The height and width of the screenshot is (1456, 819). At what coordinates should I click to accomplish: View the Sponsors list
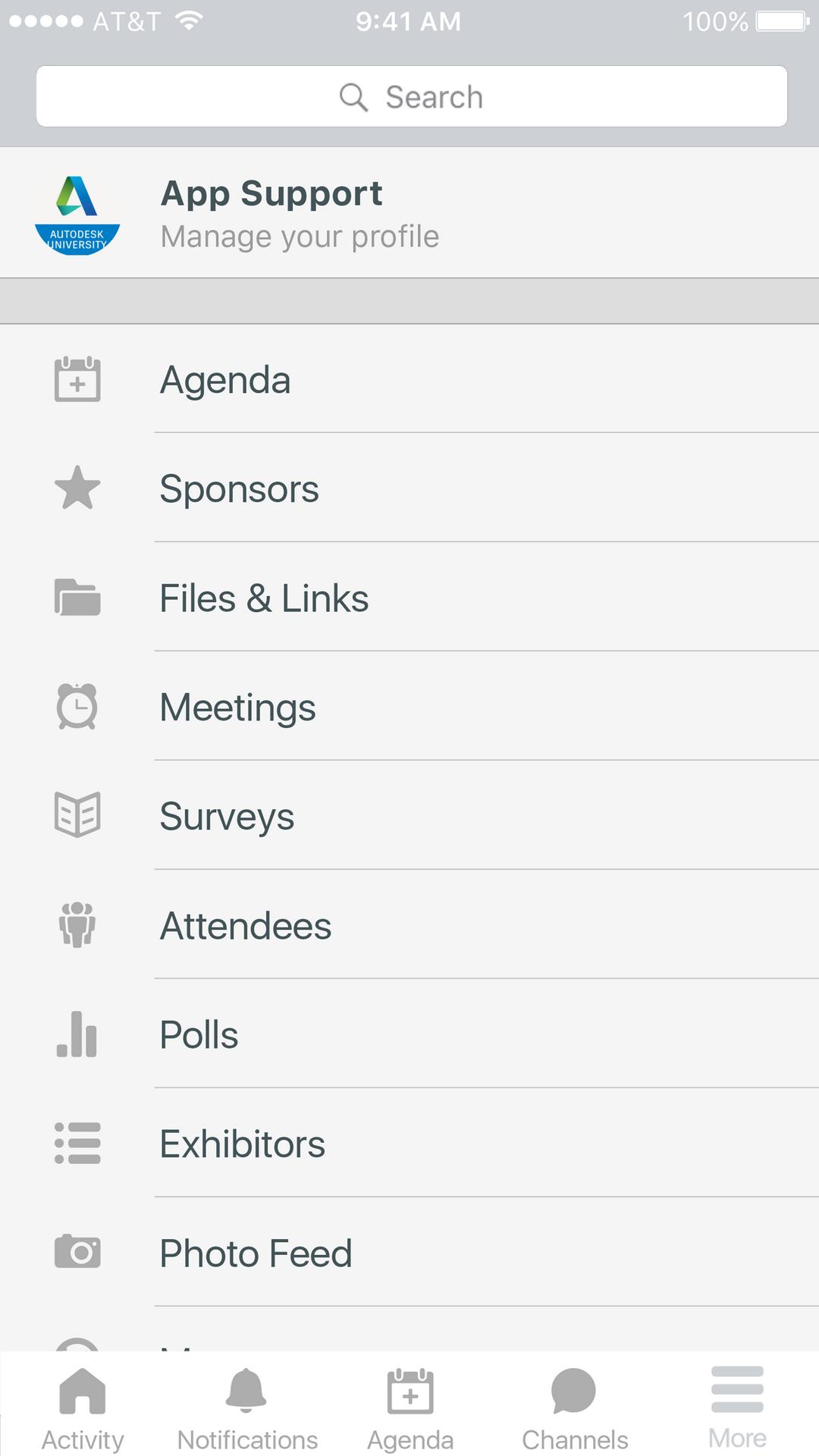[409, 489]
